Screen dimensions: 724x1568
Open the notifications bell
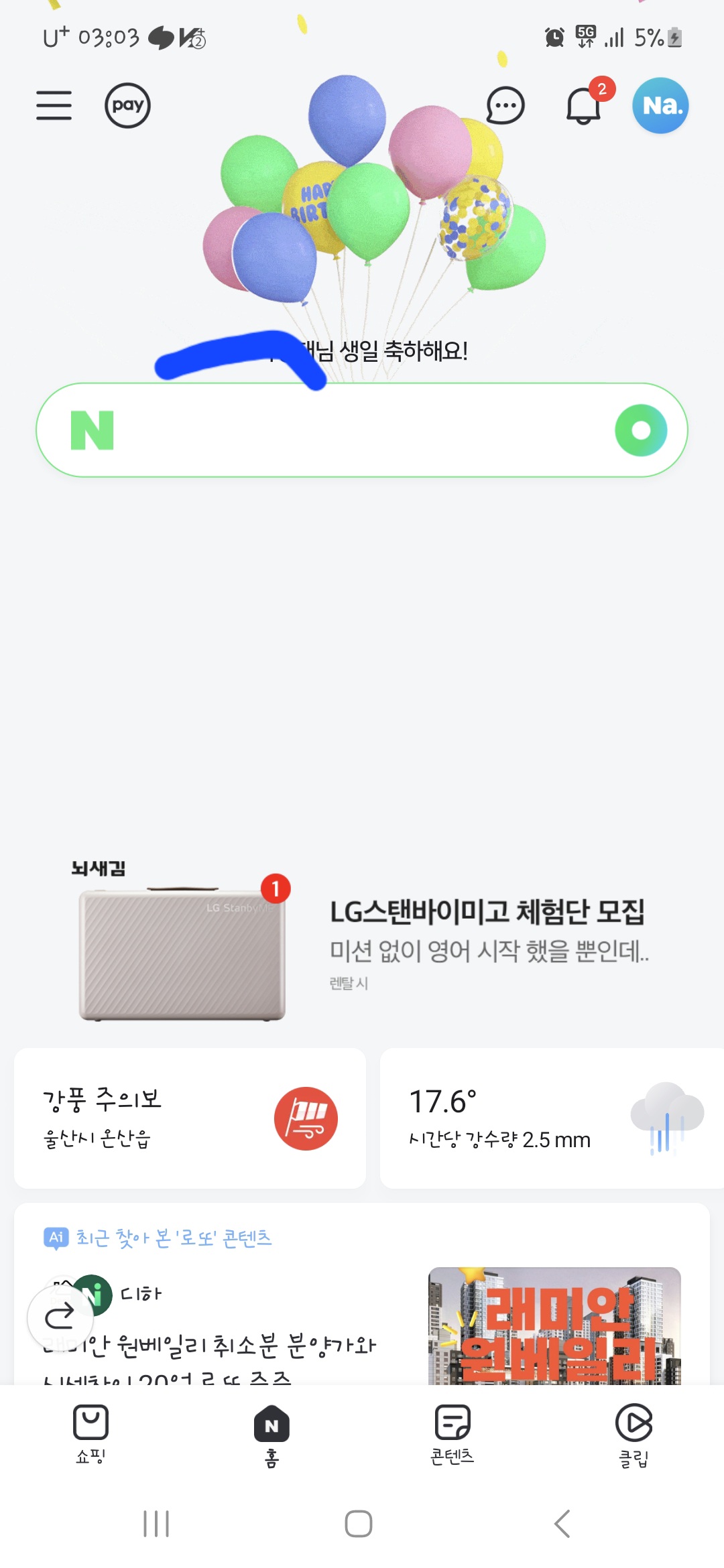(x=584, y=105)
